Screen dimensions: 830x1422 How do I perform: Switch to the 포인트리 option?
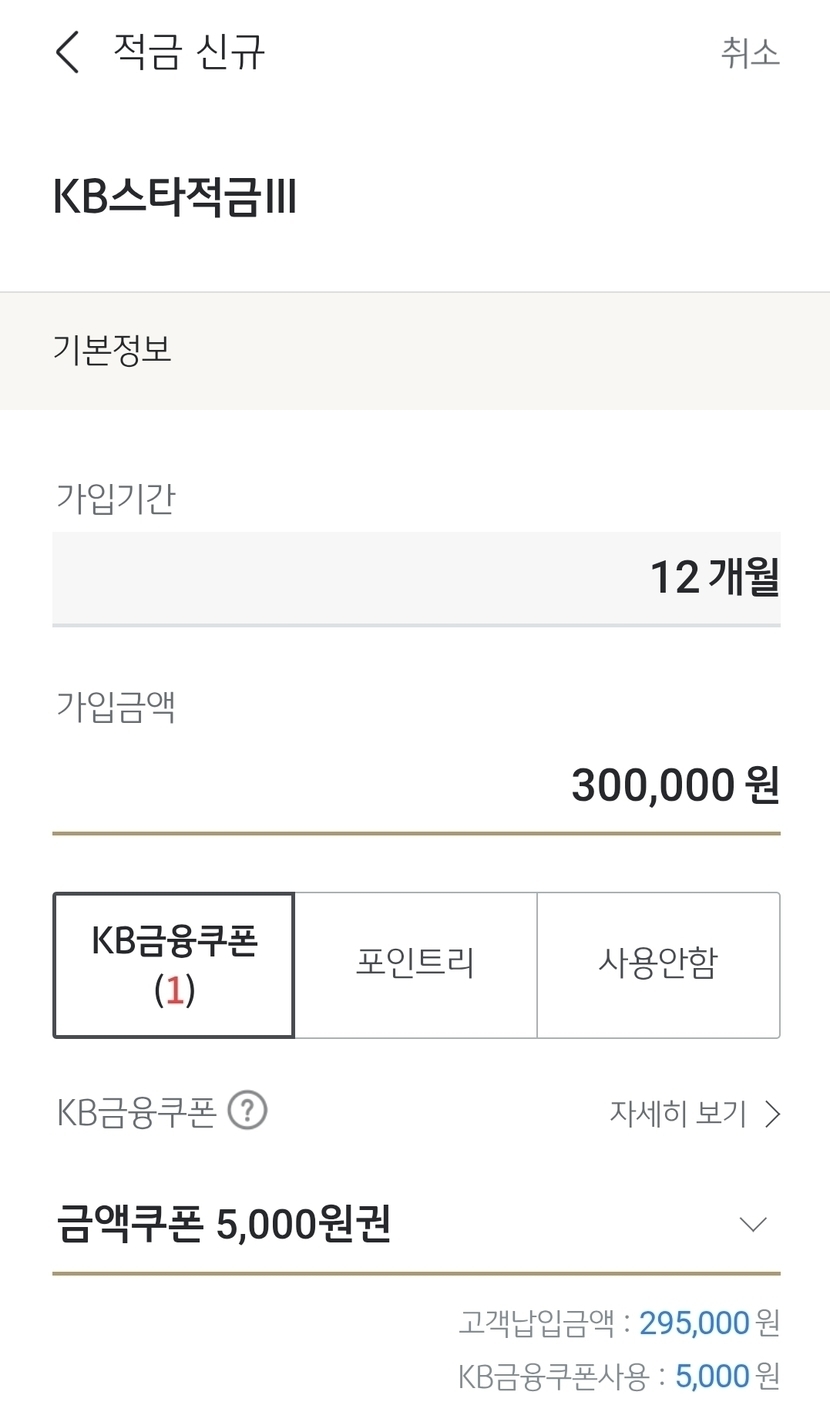tap(415, 965)
